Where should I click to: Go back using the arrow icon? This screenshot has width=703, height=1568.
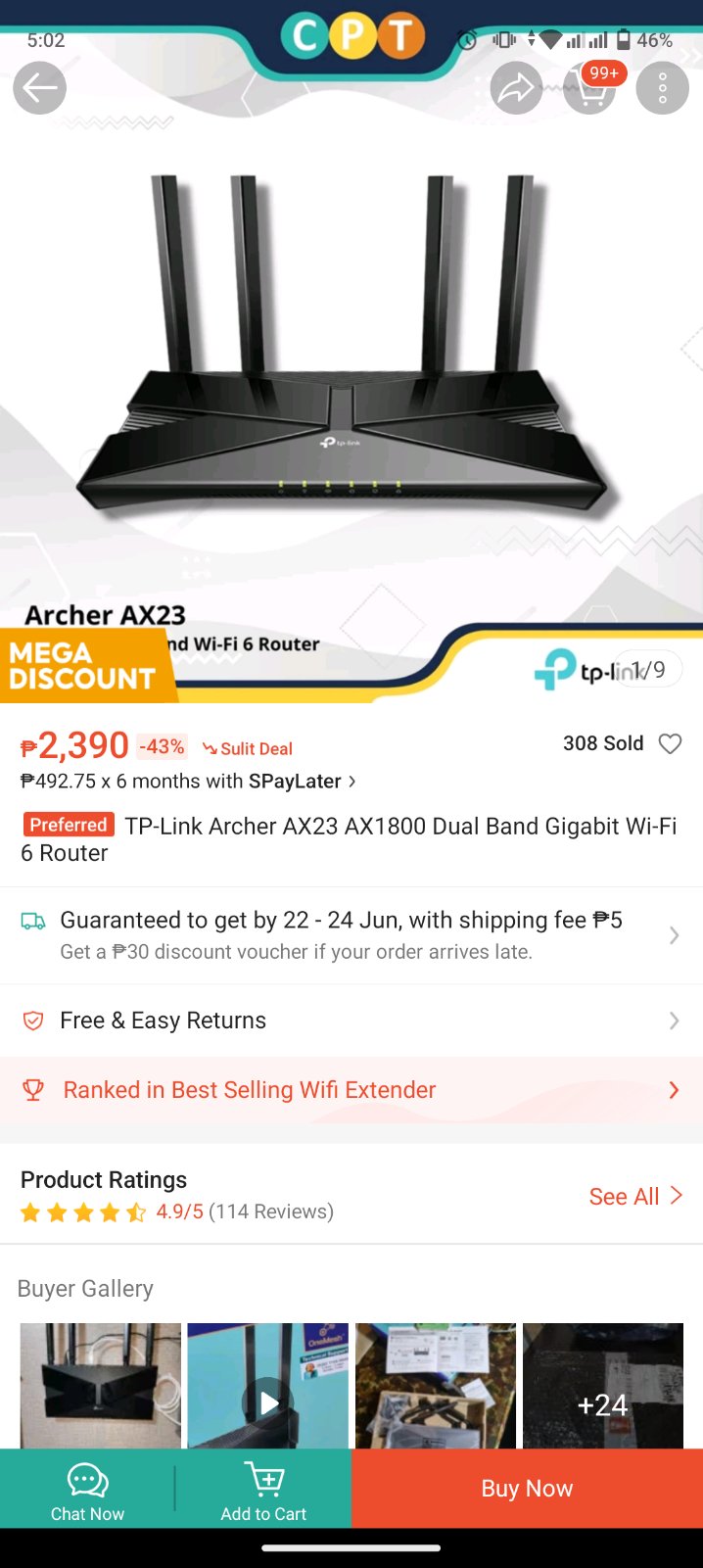(x=39, y=88)
